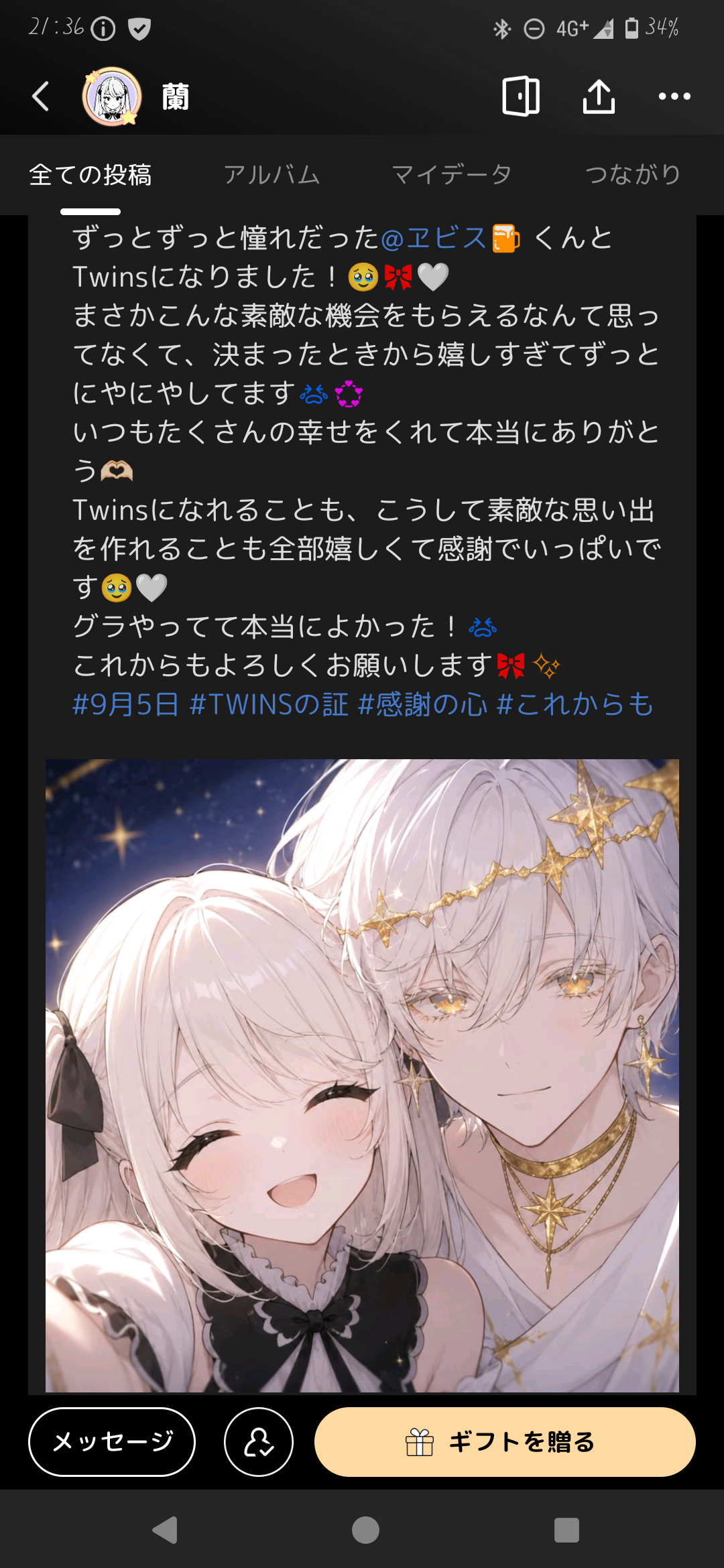724x1568 pixels.
Task: Share this profile
Action: [599, 96]
